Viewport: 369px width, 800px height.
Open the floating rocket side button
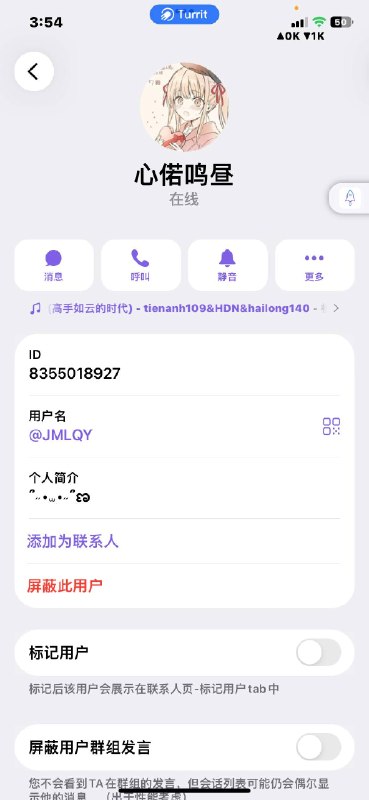[x=350, y=197]
